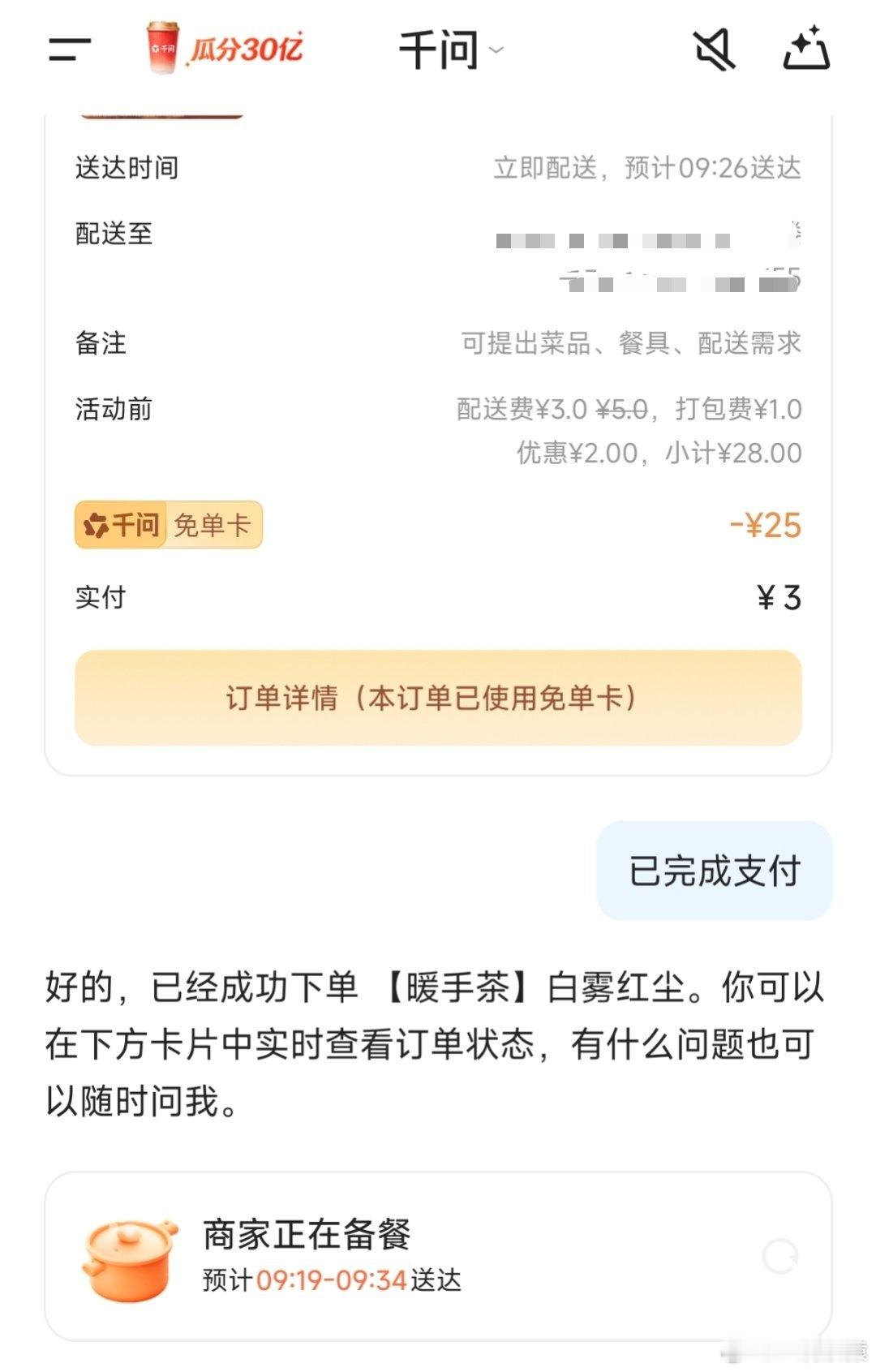Select the -¥25 discount entry
Image resolution: width=876 pixels, height=1372 pixels.
(766, 525)
